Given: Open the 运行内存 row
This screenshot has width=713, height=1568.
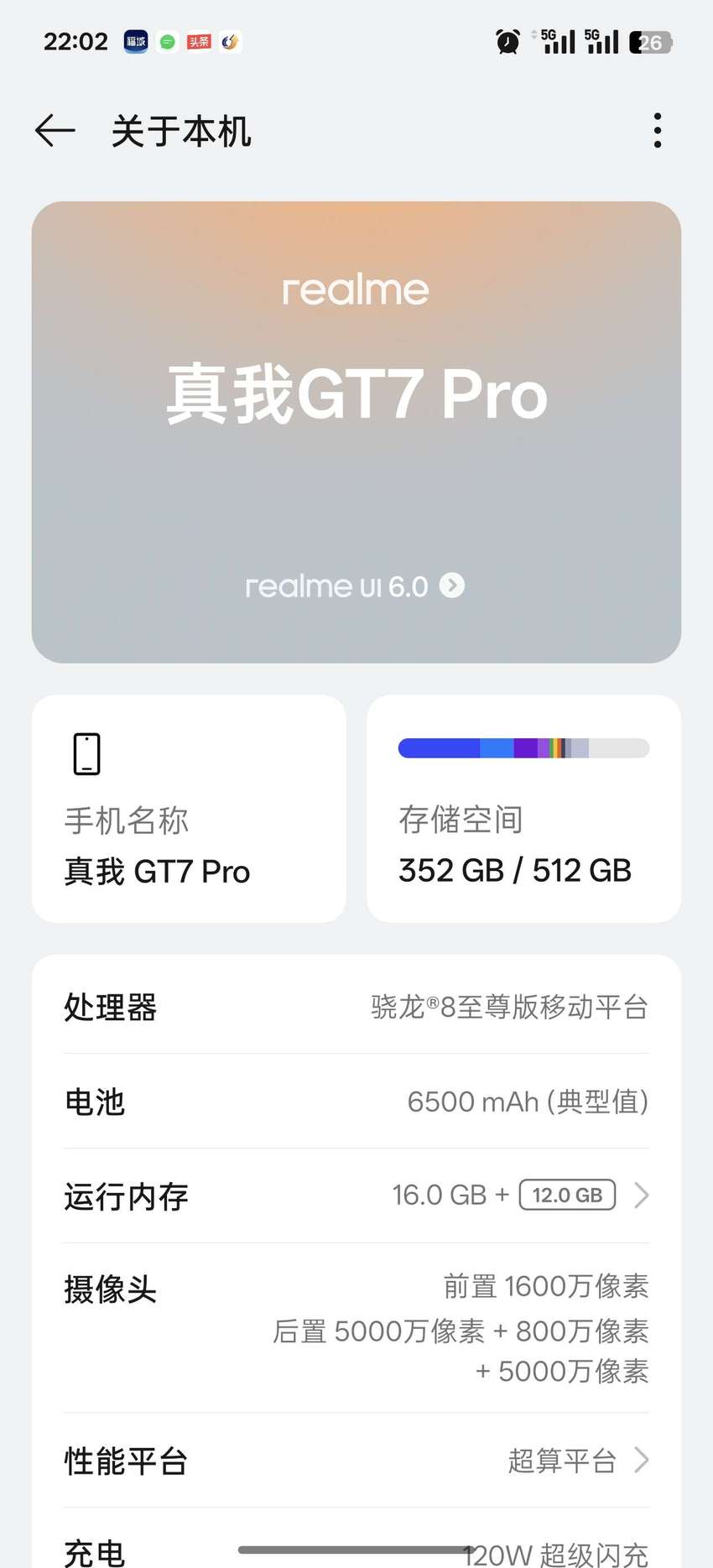Looking at the screenshot, I should pos(356,1196).
